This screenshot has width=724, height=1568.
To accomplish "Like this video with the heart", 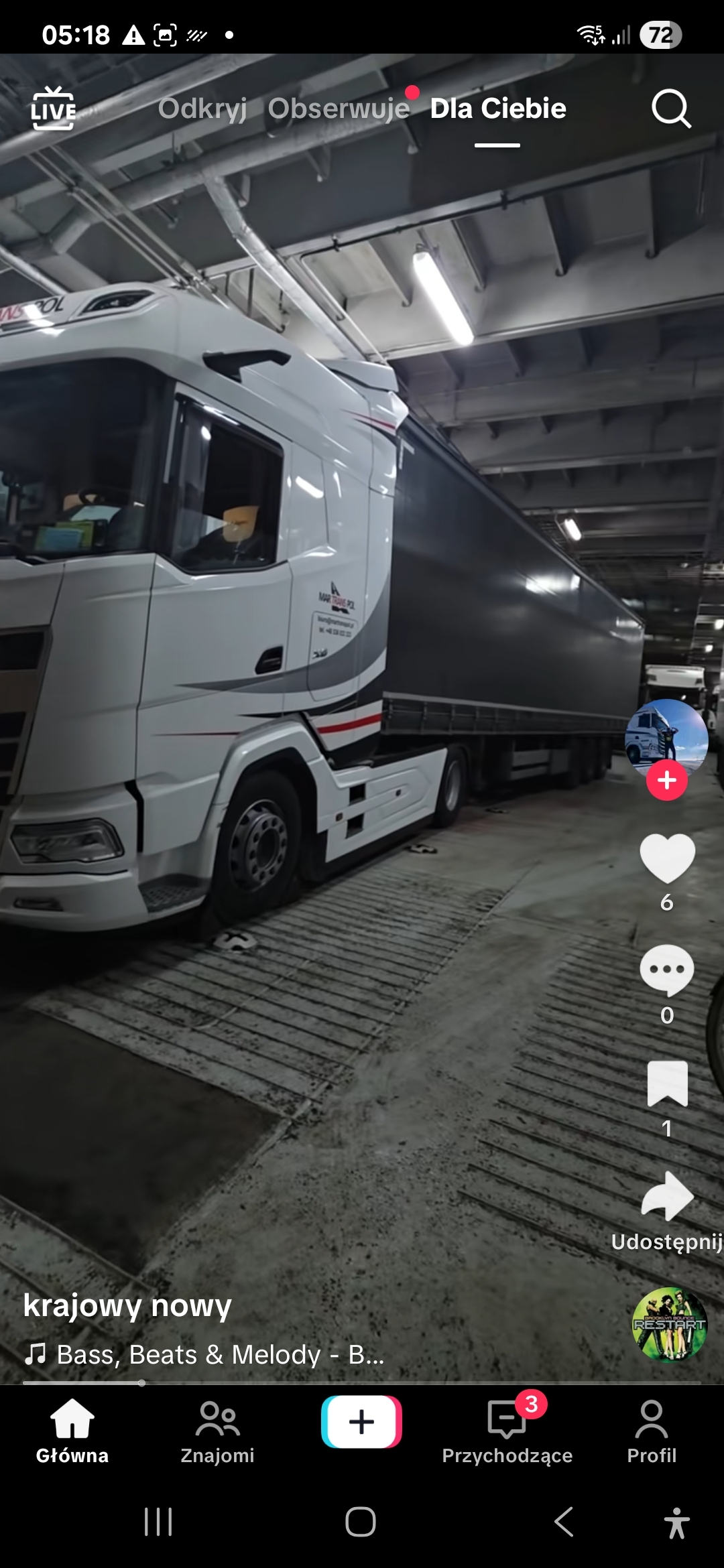I will (667, 858).
